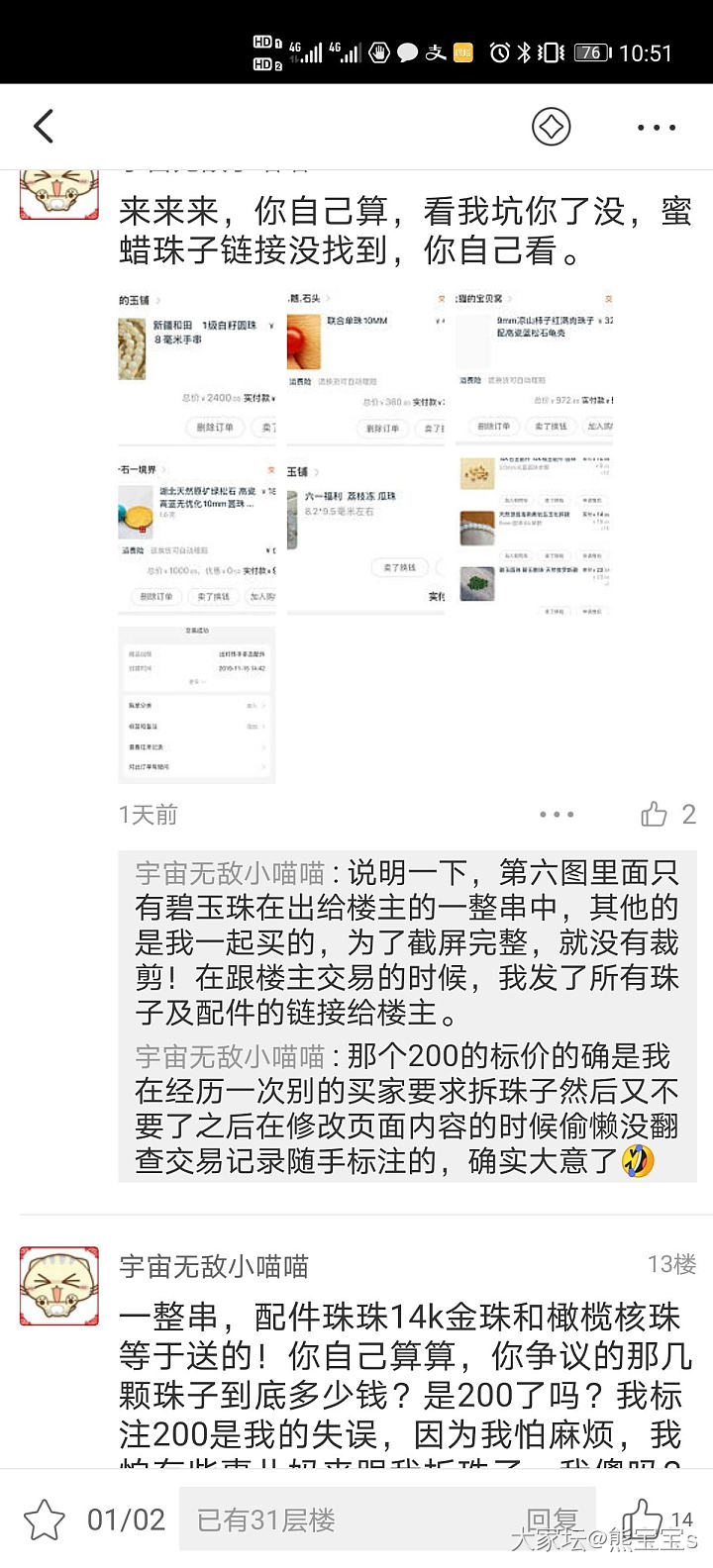The image size is (713, 1568).
Task: Tap the diamond icon in the top bar
Action: 551,127
